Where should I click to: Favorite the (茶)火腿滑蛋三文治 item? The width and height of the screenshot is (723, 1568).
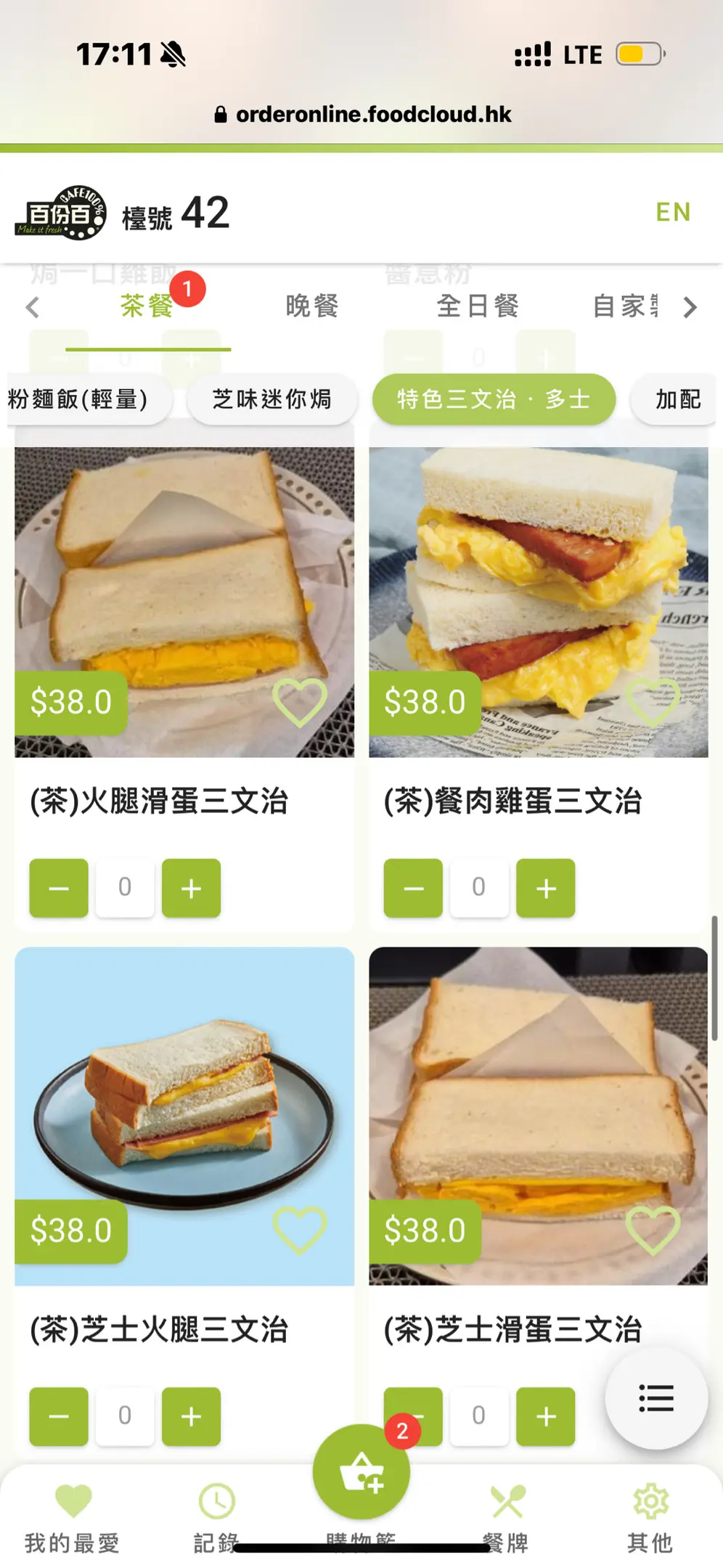(299, 703)
